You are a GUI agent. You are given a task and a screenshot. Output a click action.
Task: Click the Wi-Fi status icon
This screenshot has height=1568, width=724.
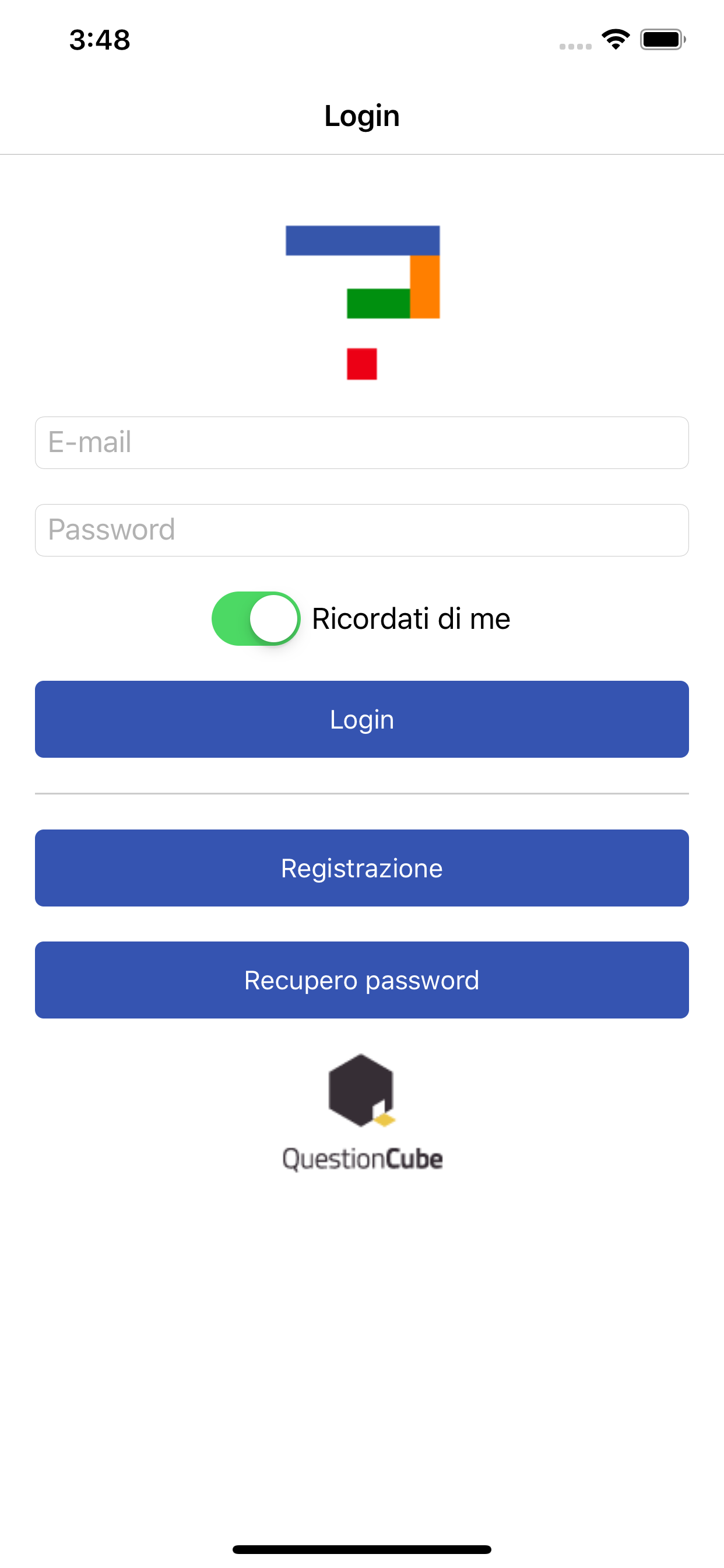[x=615, y=39]
